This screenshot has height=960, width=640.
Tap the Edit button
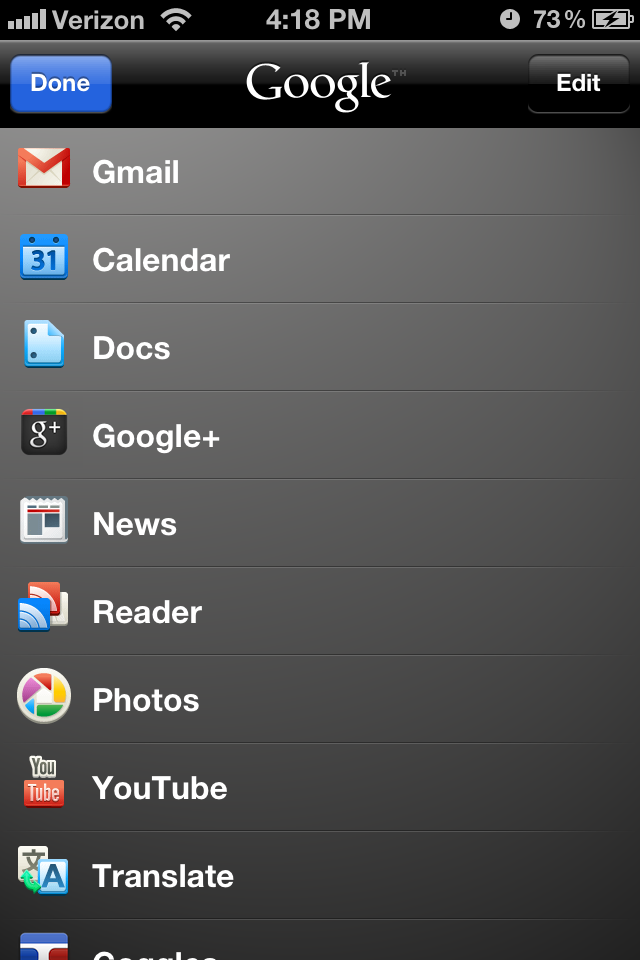click(x=578, y=84)
